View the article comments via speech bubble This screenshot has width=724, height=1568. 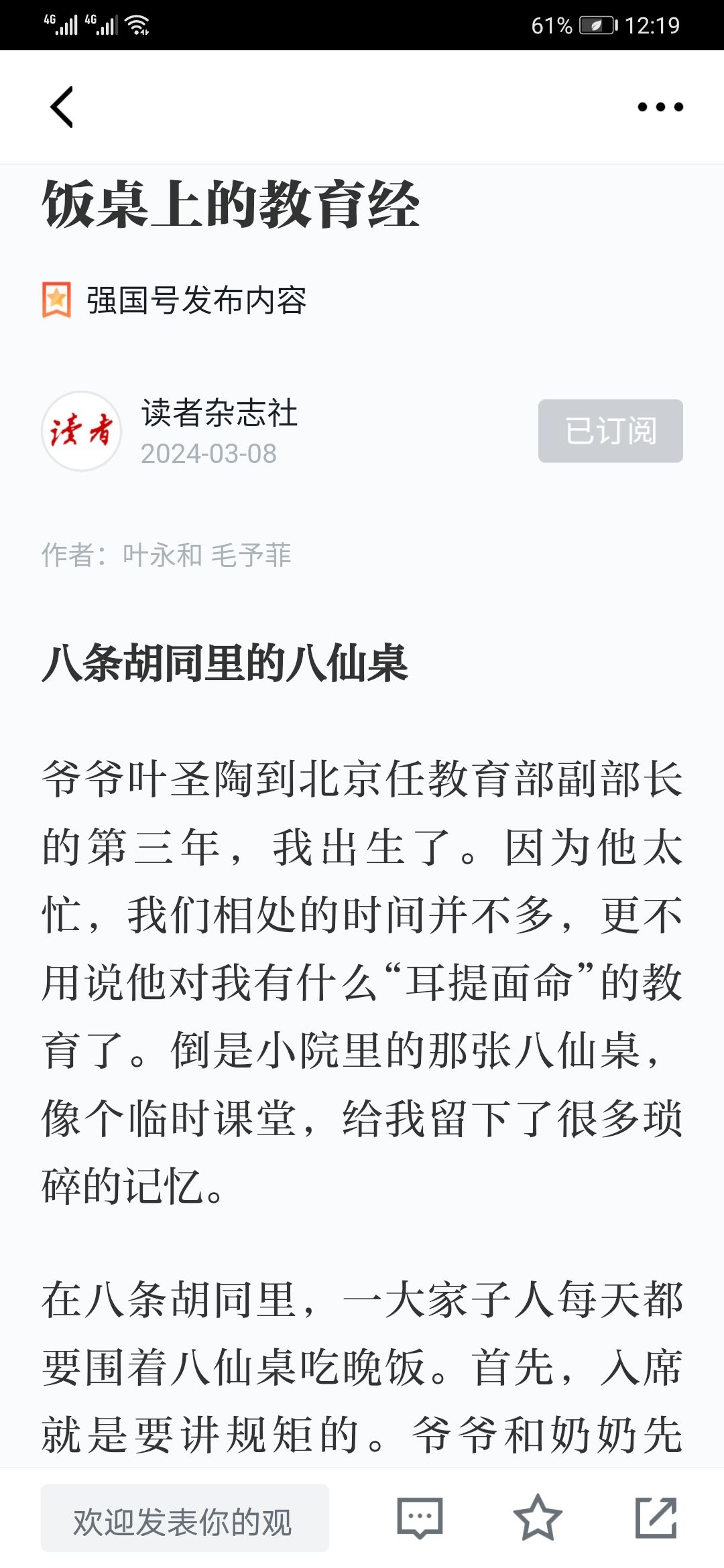(x=420, y=1518)
